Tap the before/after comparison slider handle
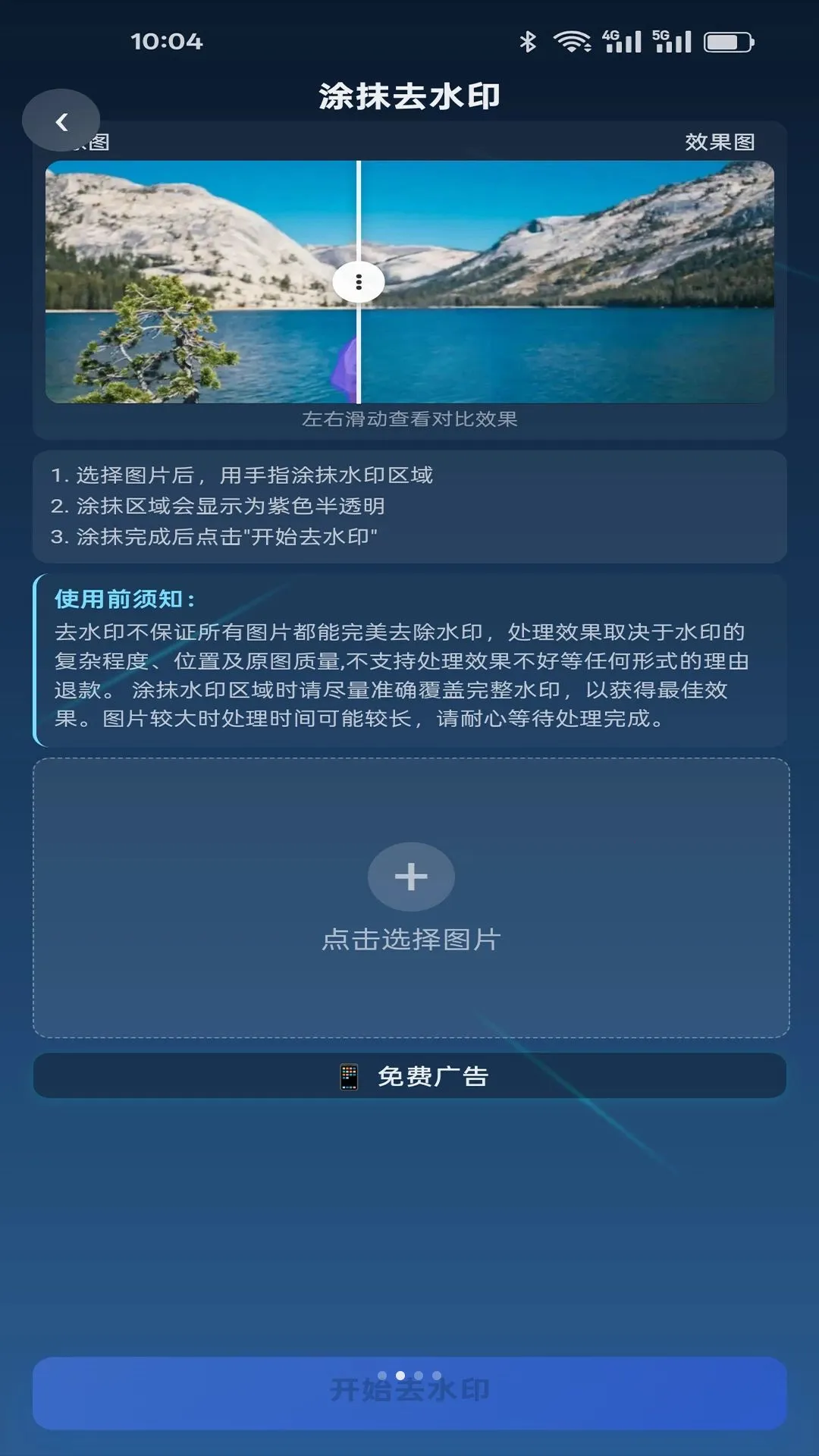Viewport: 819px width, 1456px height. click(x=359, y=282)
